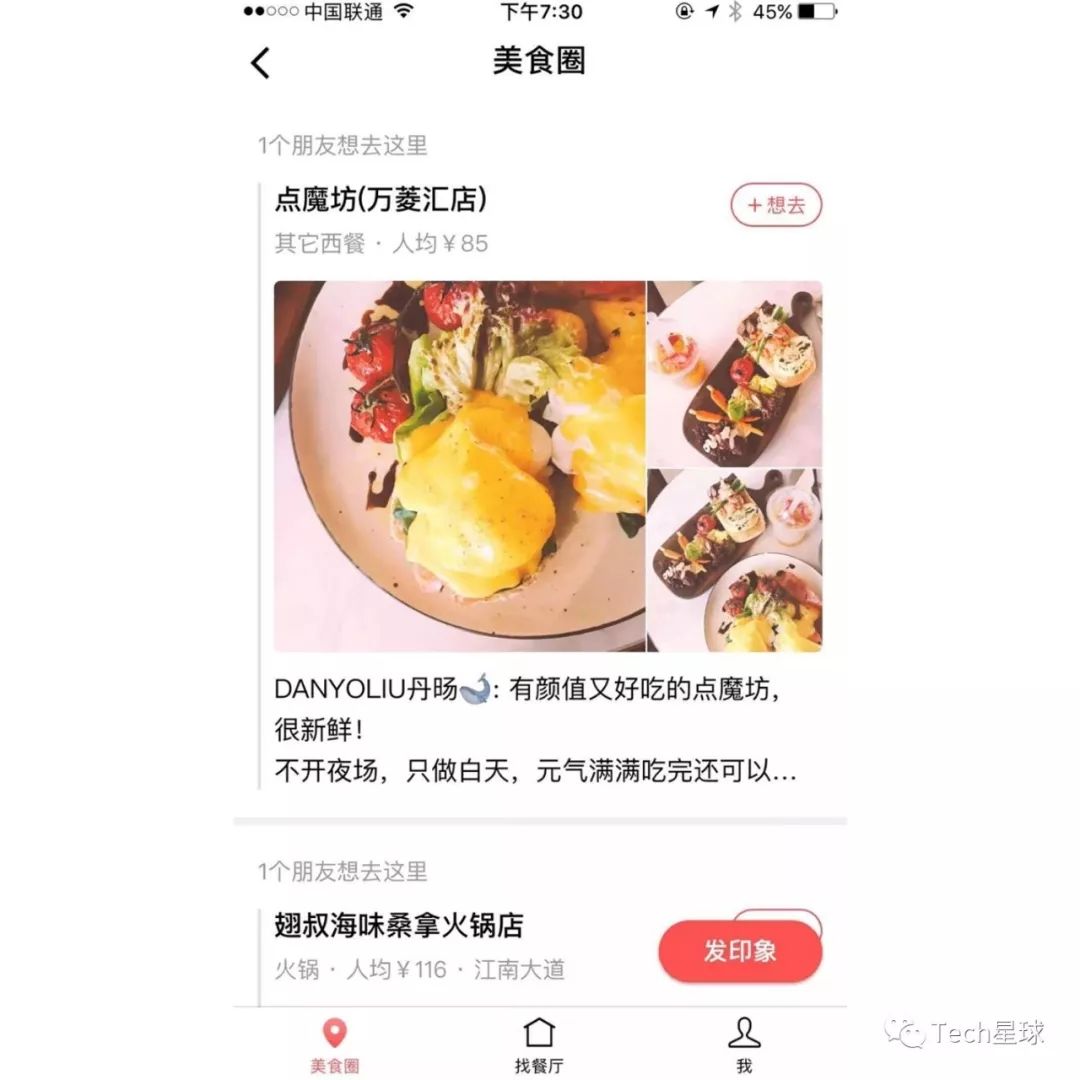
Task: Open 点魔坊(万菱汇店) restaurant details
Action: 381,201
